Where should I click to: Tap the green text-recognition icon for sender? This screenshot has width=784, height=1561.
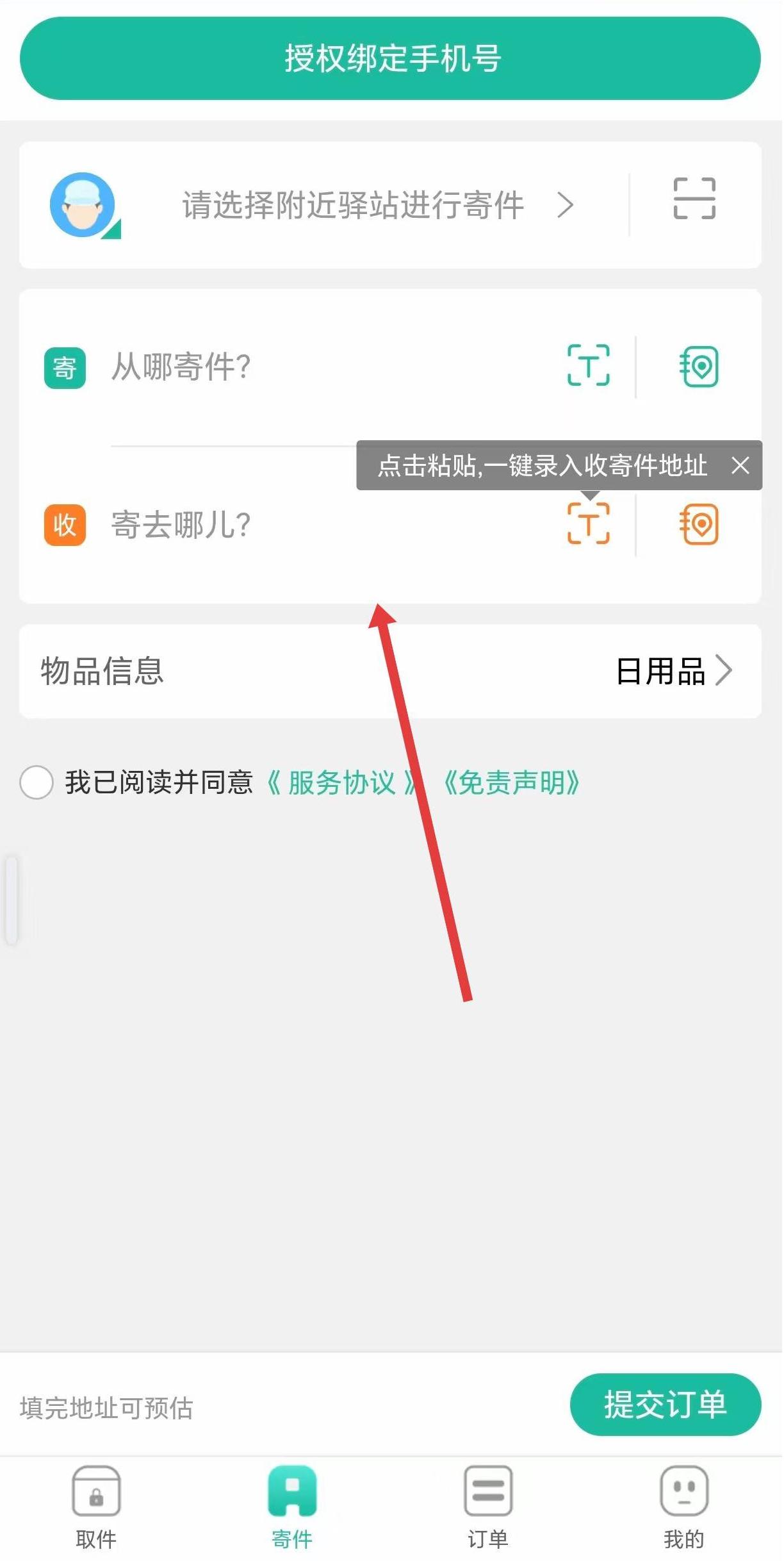pos(588,365)
